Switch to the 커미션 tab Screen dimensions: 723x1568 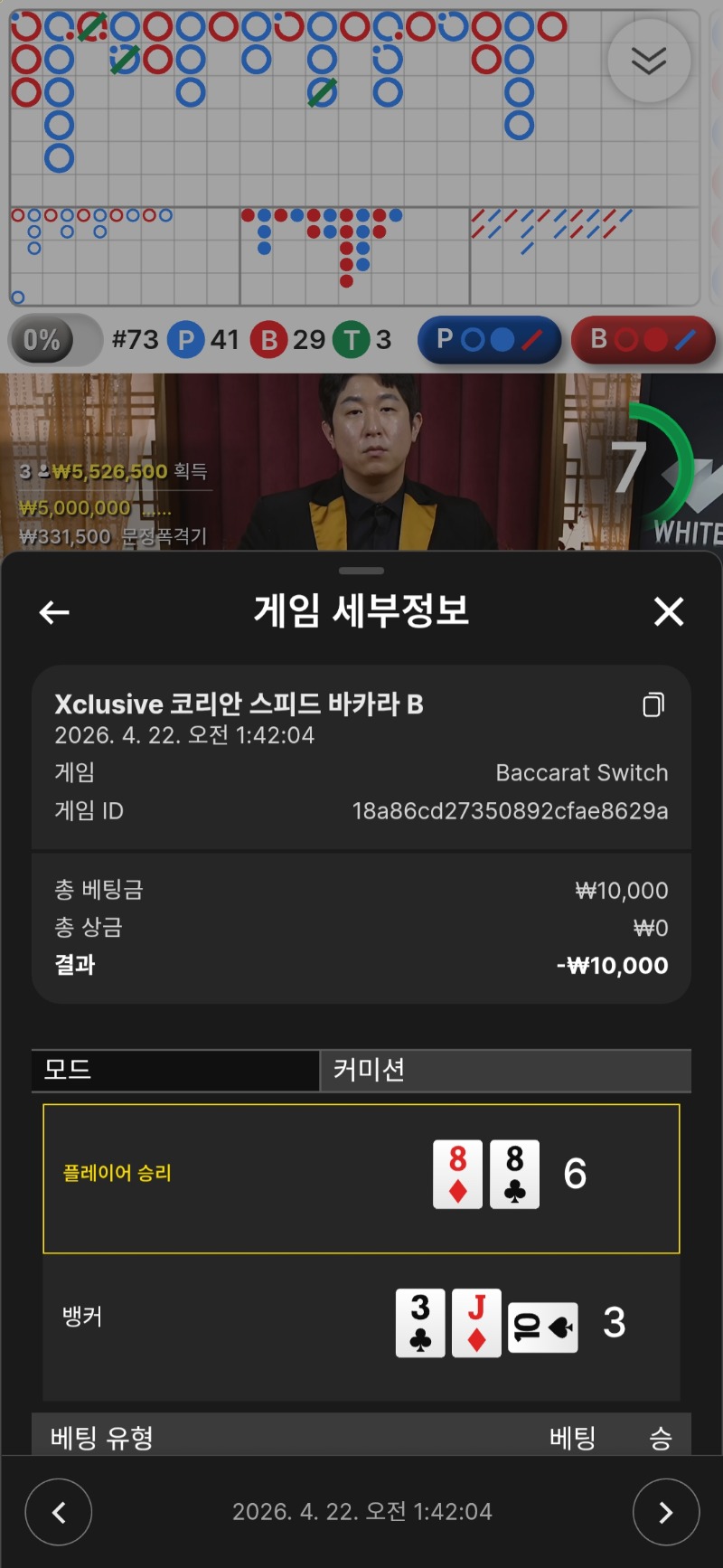(x=505, y=1070)
